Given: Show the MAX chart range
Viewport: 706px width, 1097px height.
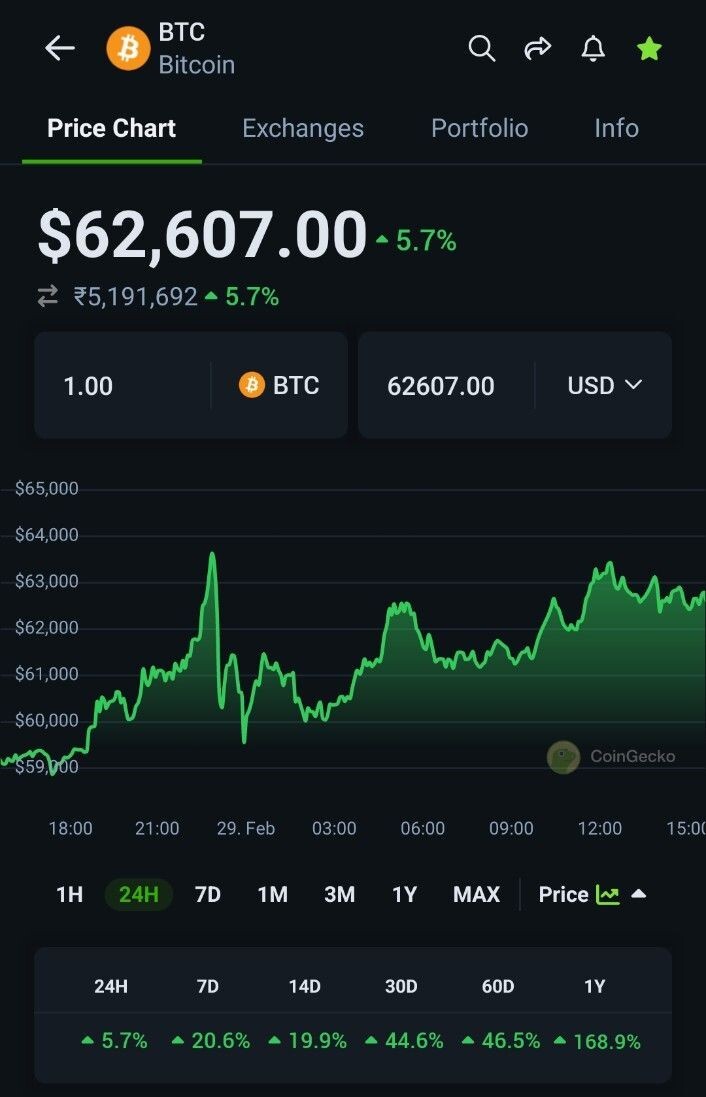Looking at the screenshot, I should click(476, 894).
